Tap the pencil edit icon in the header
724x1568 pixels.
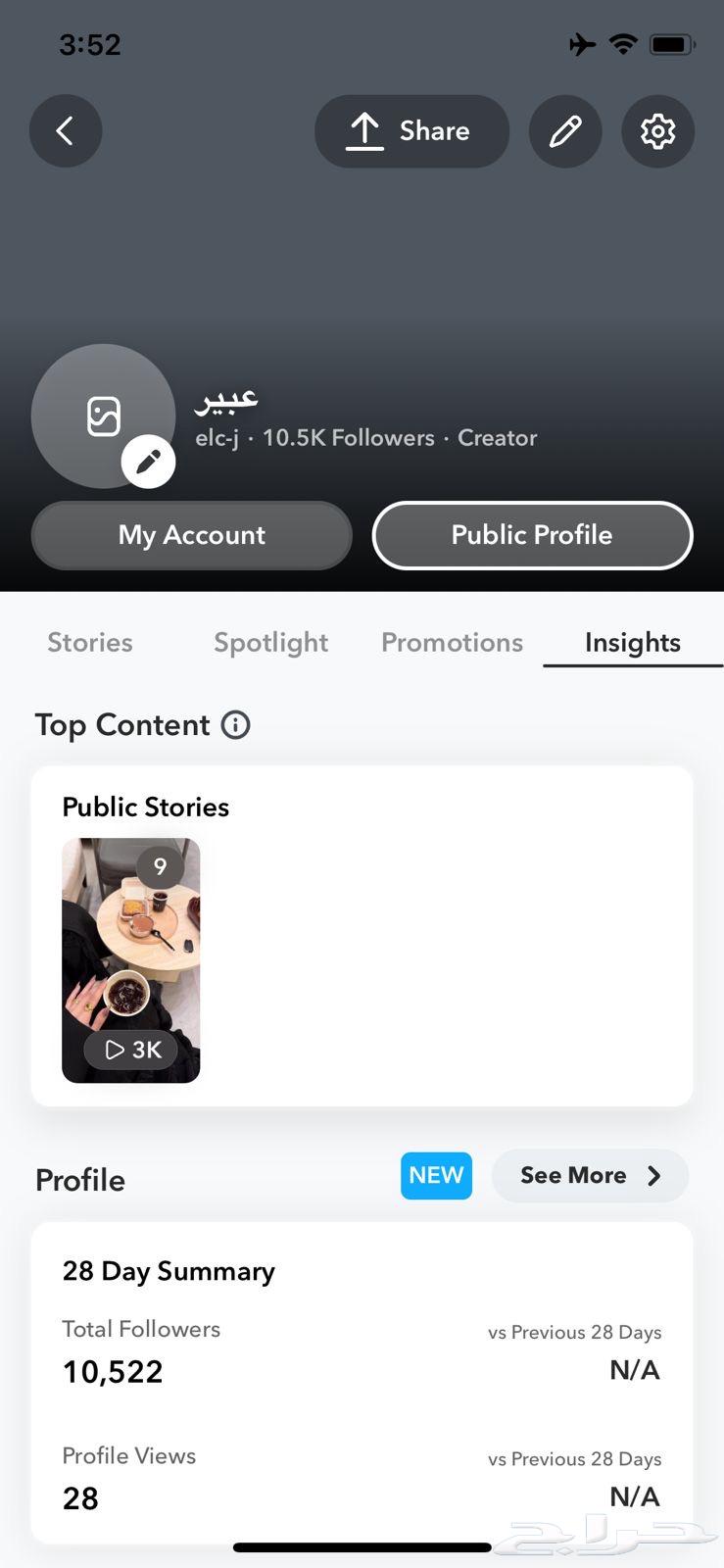pyautogui.click(x=565, y=130)
